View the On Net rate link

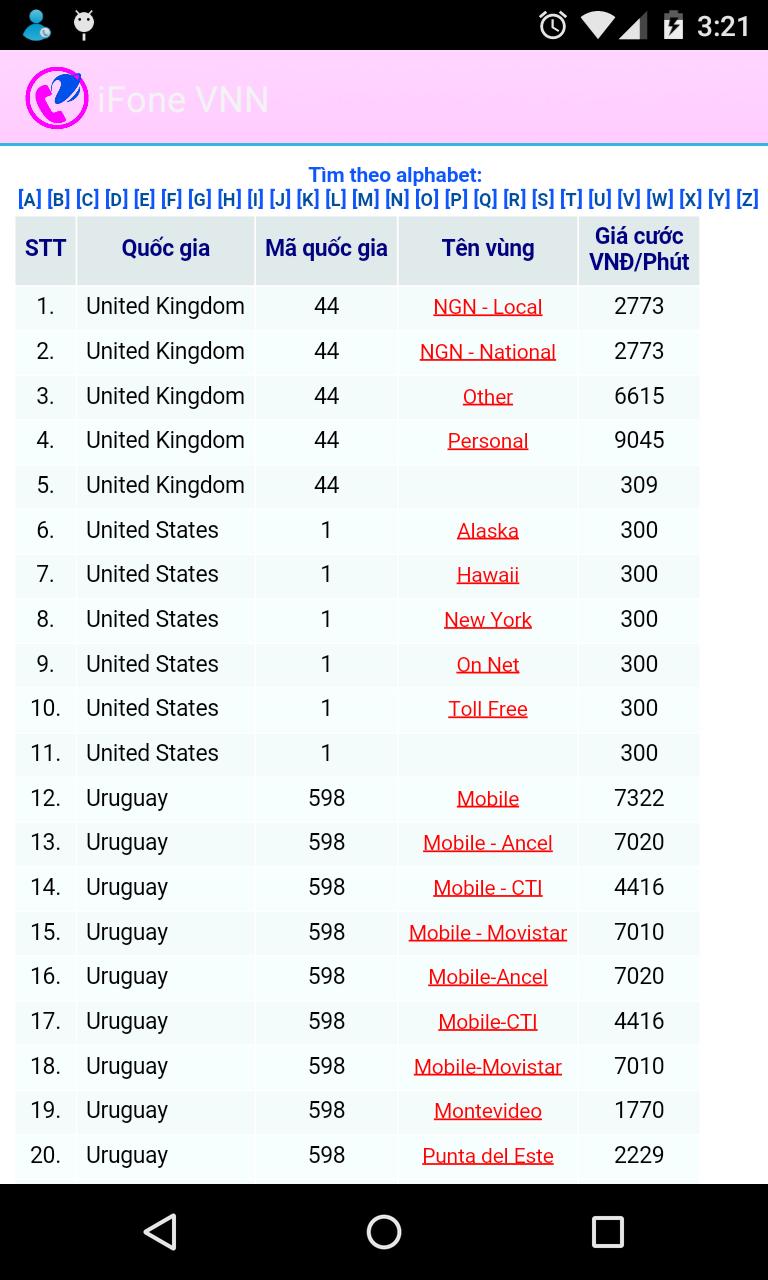click(487, 665)
